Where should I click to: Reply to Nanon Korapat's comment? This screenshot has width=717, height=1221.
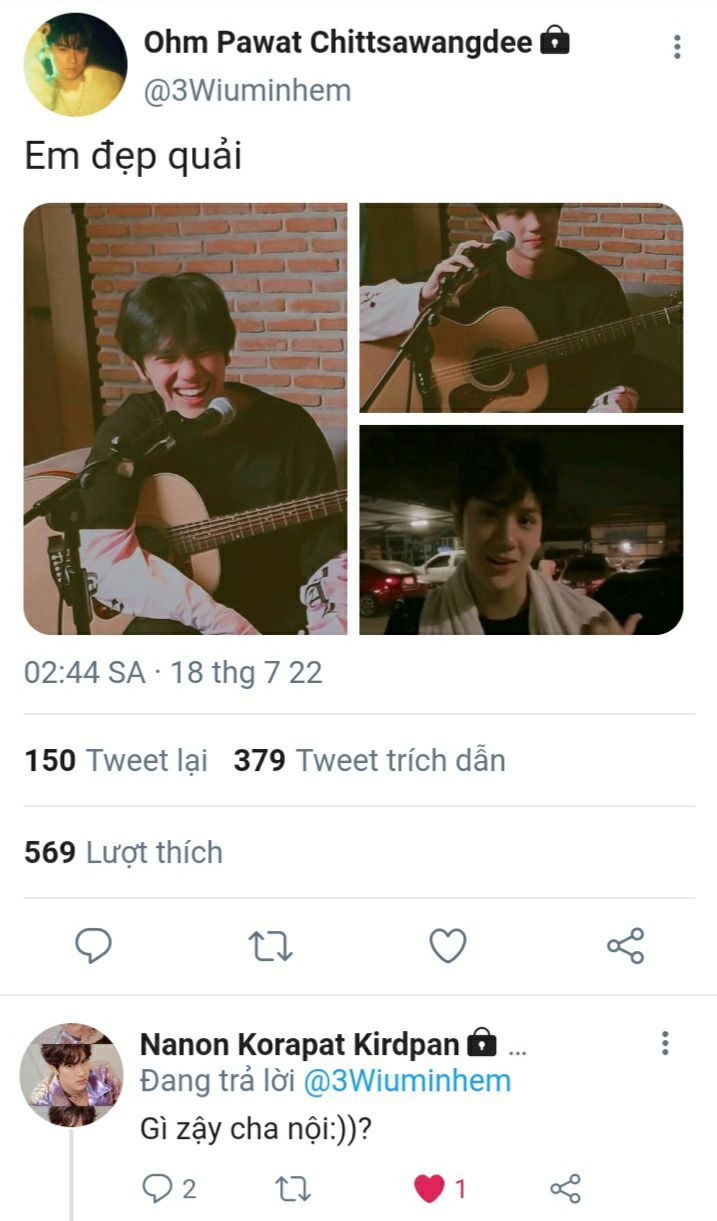point(157,1188)
